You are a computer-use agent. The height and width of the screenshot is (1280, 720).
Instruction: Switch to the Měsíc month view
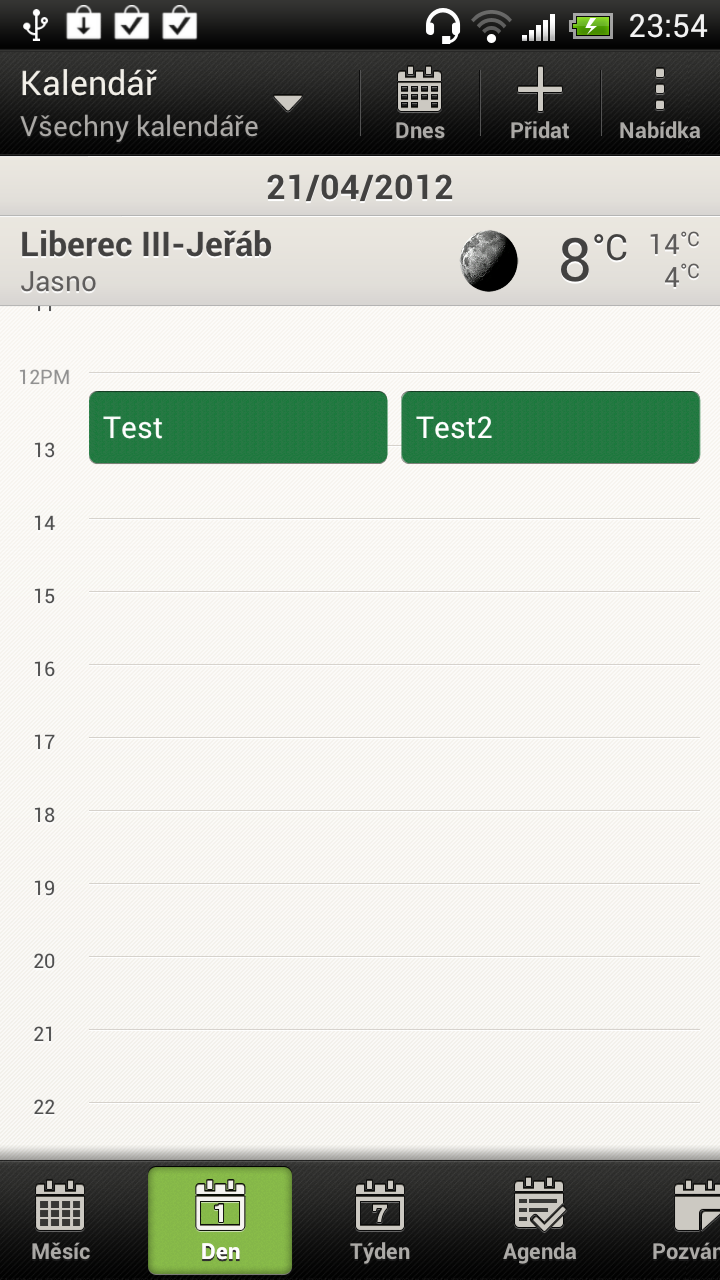61,1221
